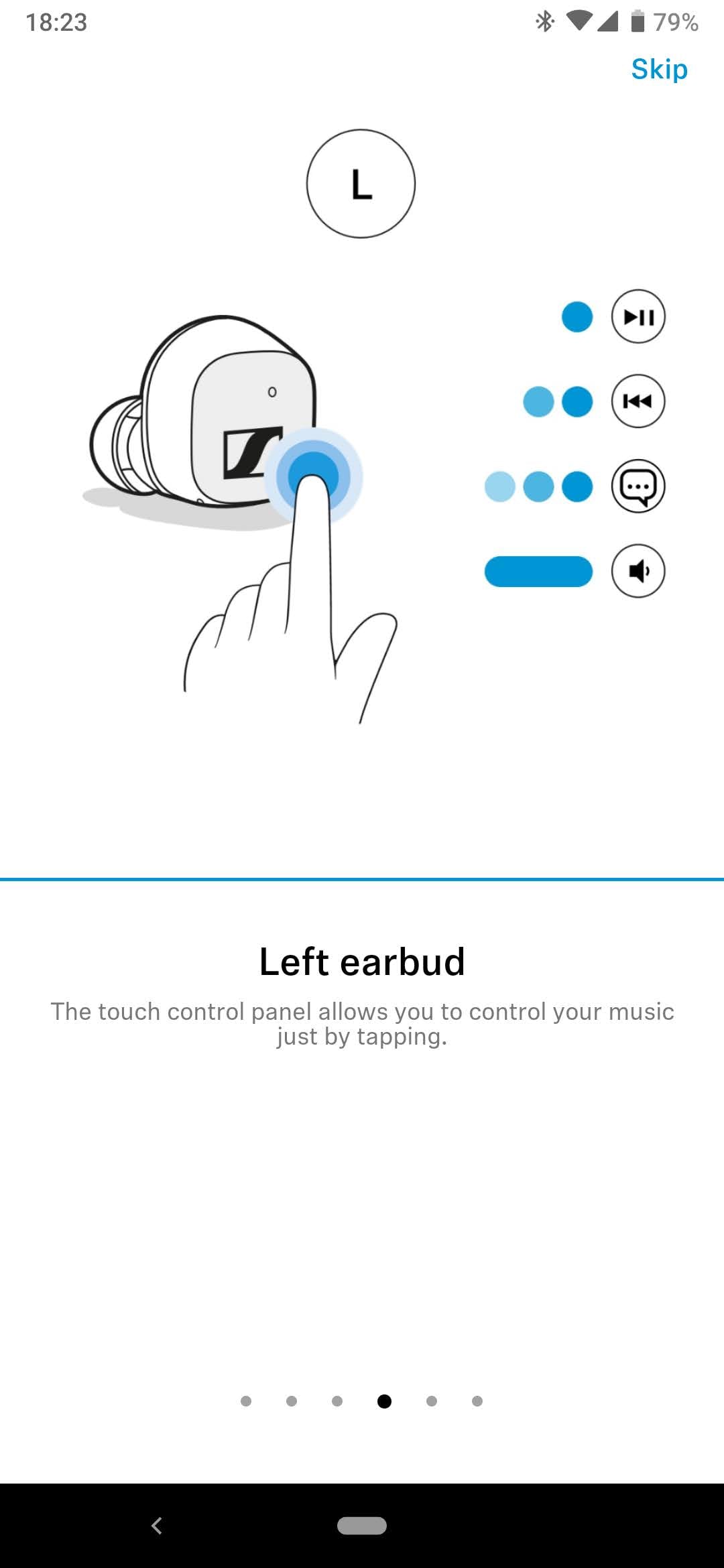
Task: Tap the system home pill
Action: click(x=361, y=1526)
